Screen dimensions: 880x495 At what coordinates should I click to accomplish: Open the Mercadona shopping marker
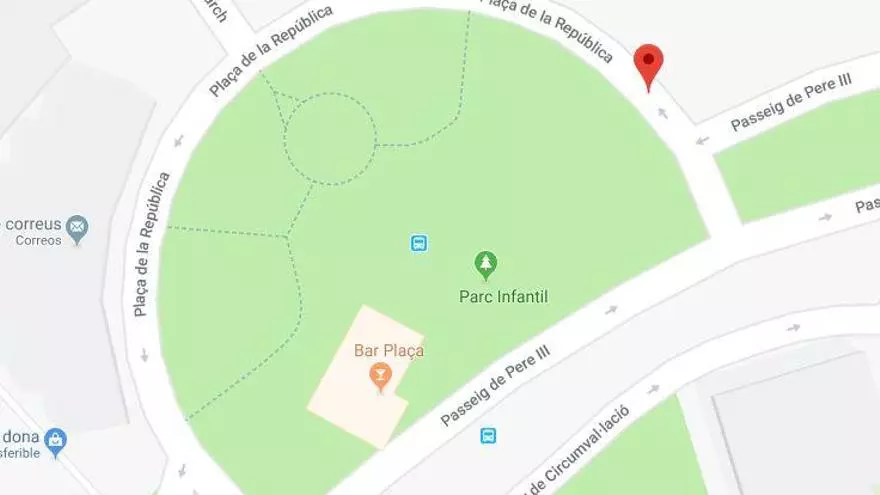(56, 440)
